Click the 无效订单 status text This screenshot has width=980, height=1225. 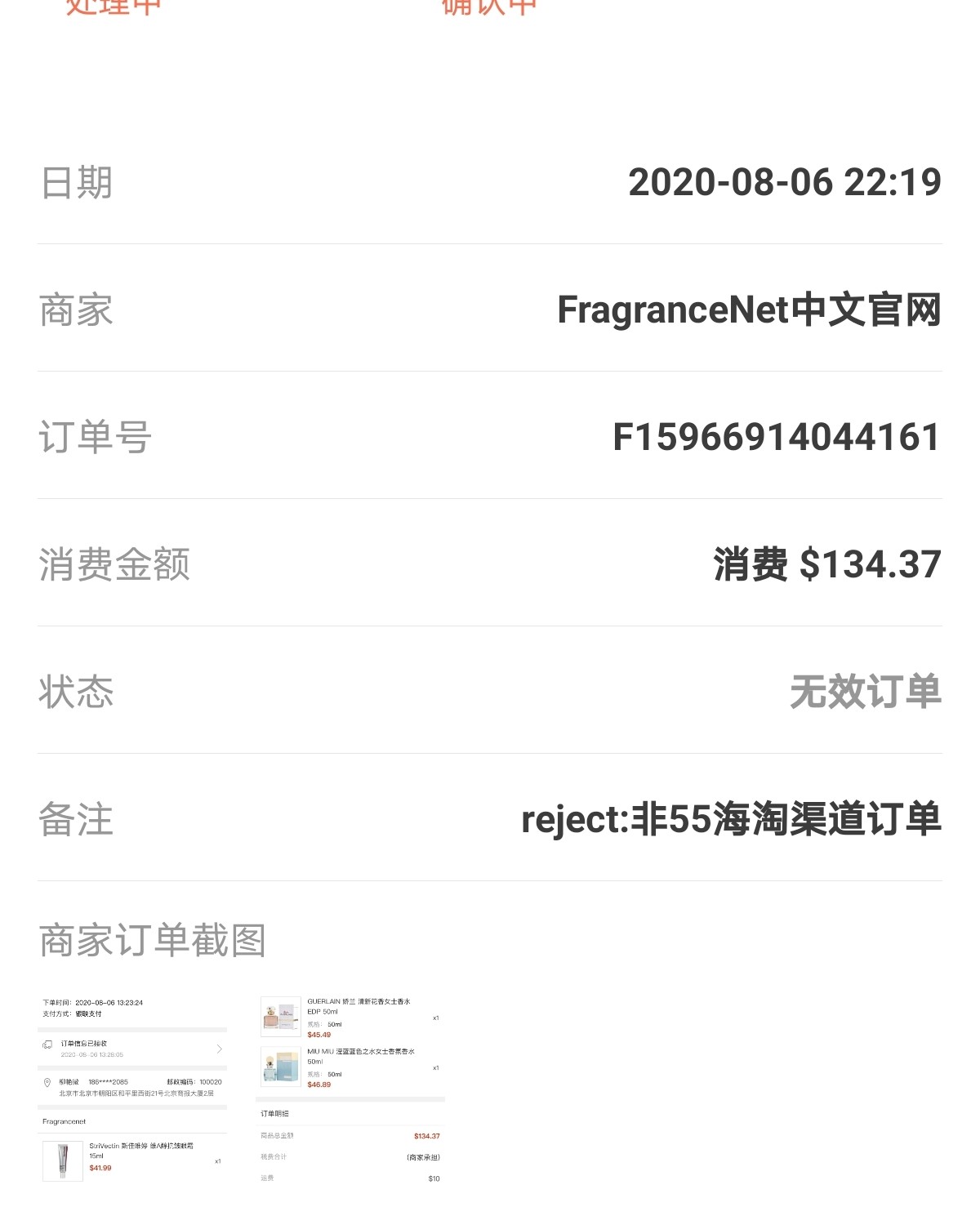[866, 693]
